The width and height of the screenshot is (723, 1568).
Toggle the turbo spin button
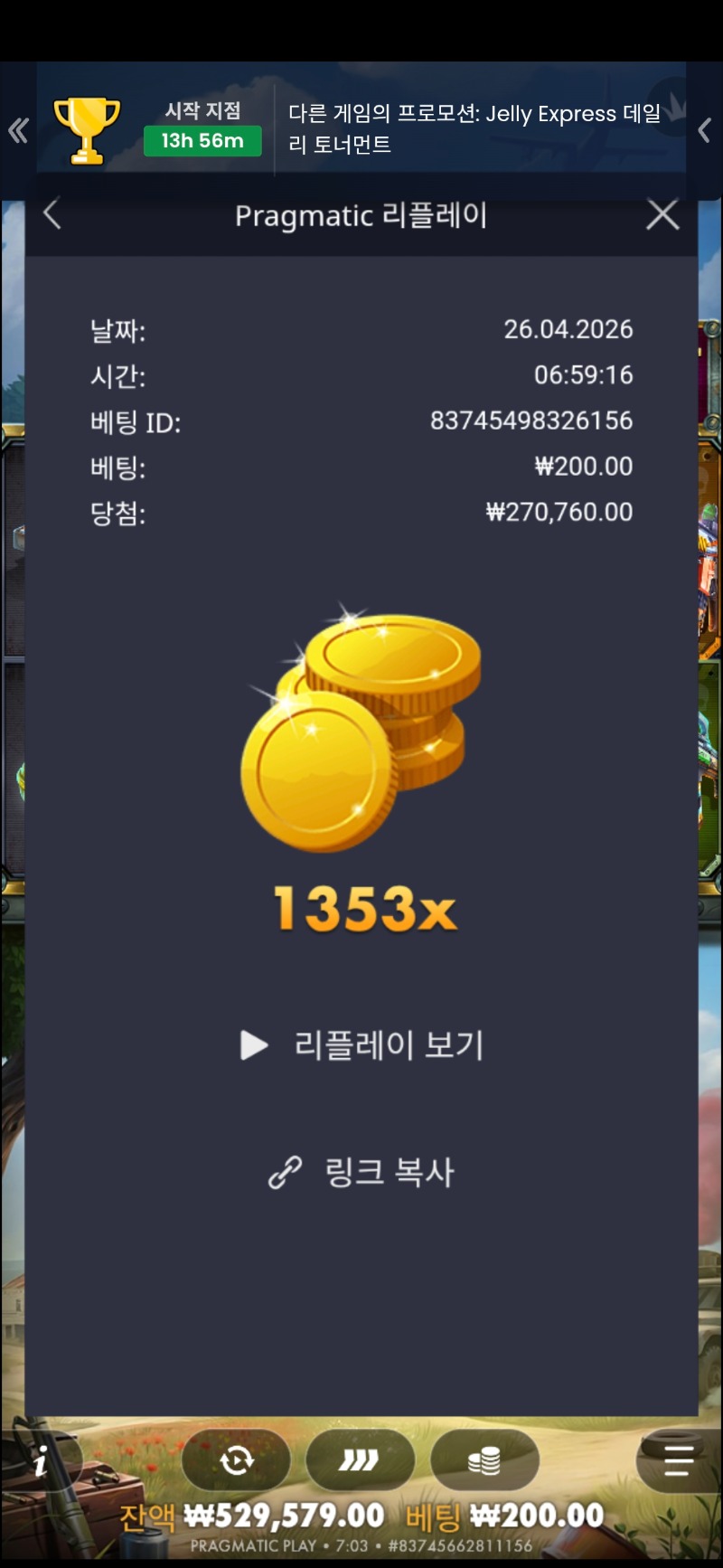pyautogui.click(x=360, y=1459)
